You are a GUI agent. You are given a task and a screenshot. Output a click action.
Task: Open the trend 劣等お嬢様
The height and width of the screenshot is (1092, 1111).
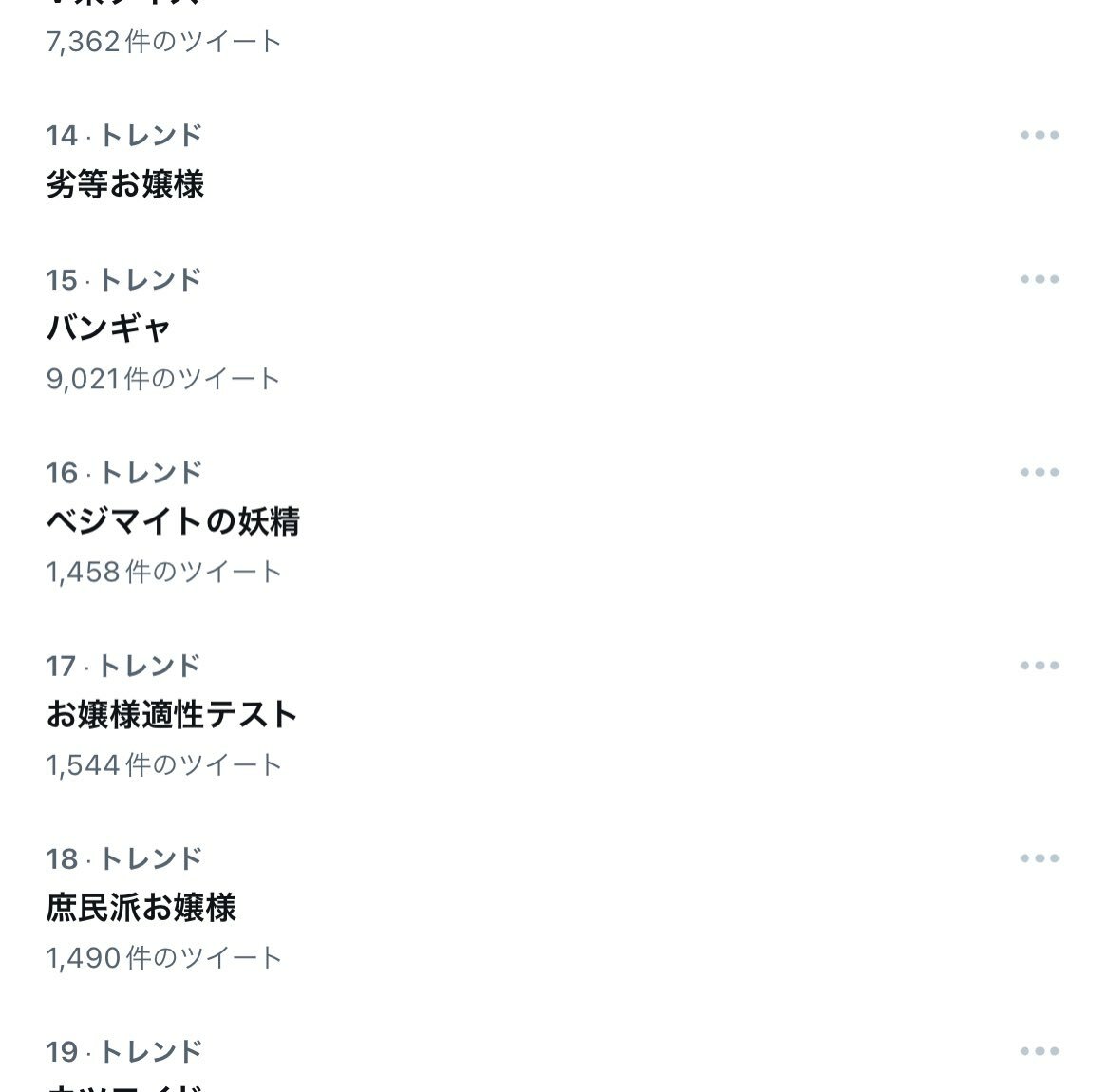[125, 184]
